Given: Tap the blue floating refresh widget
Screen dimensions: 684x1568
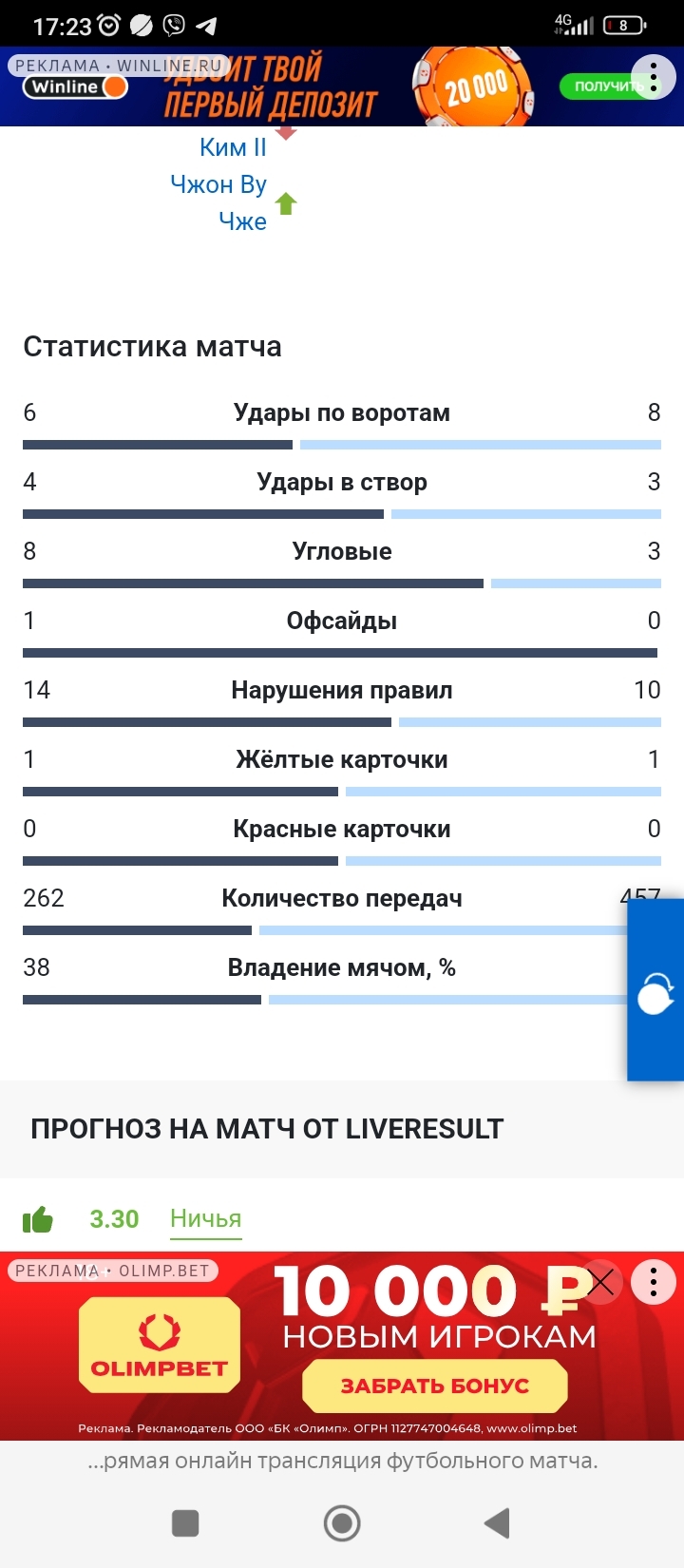Looking at the screenshot, I should pyautogui.click(x=655, y=989).
